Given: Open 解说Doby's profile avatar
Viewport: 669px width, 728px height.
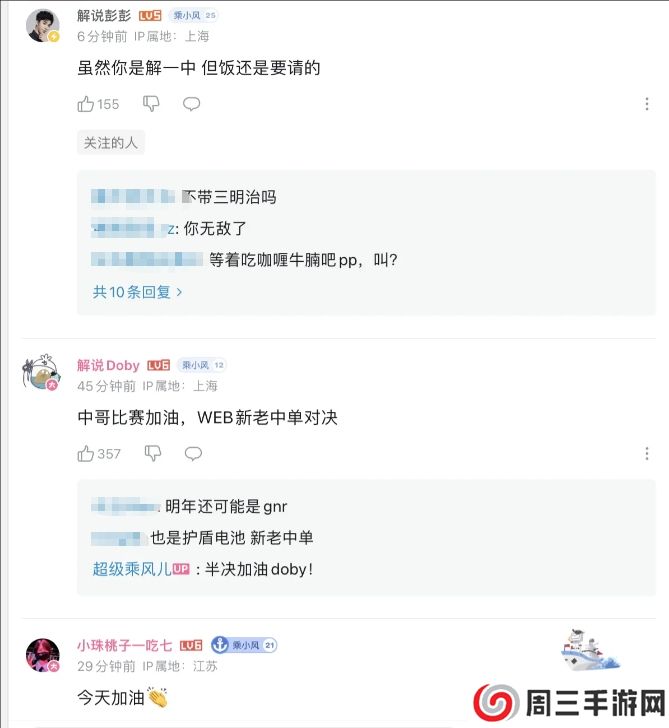Looking at the screenshot, I should point(41,372).
